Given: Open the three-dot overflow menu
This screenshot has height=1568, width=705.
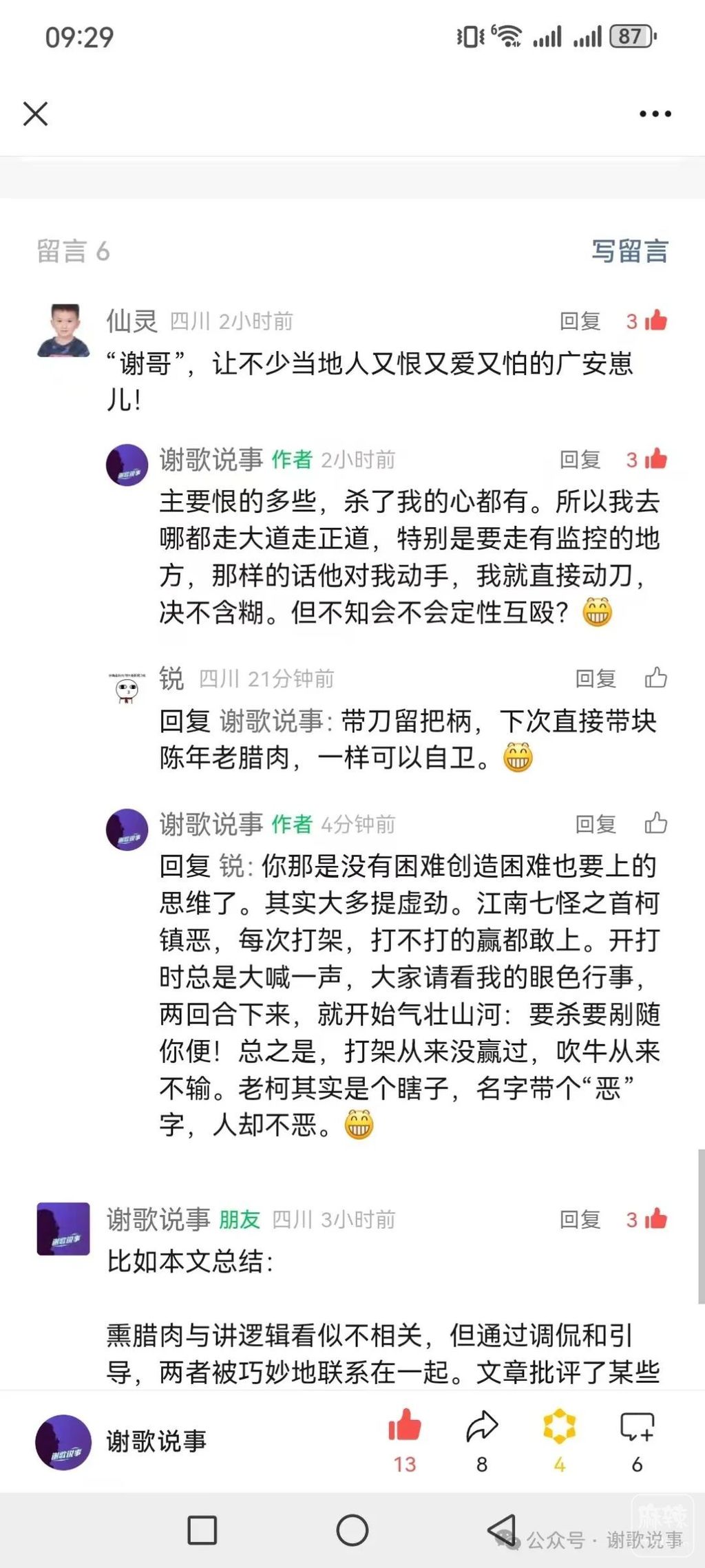Looking at the screenshot, I should coord(655,114).
